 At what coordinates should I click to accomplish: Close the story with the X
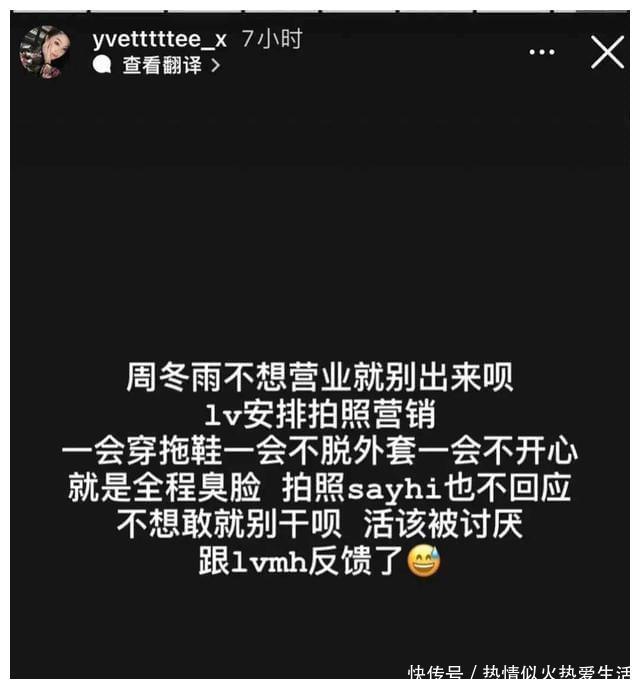(x=607, y=51)
